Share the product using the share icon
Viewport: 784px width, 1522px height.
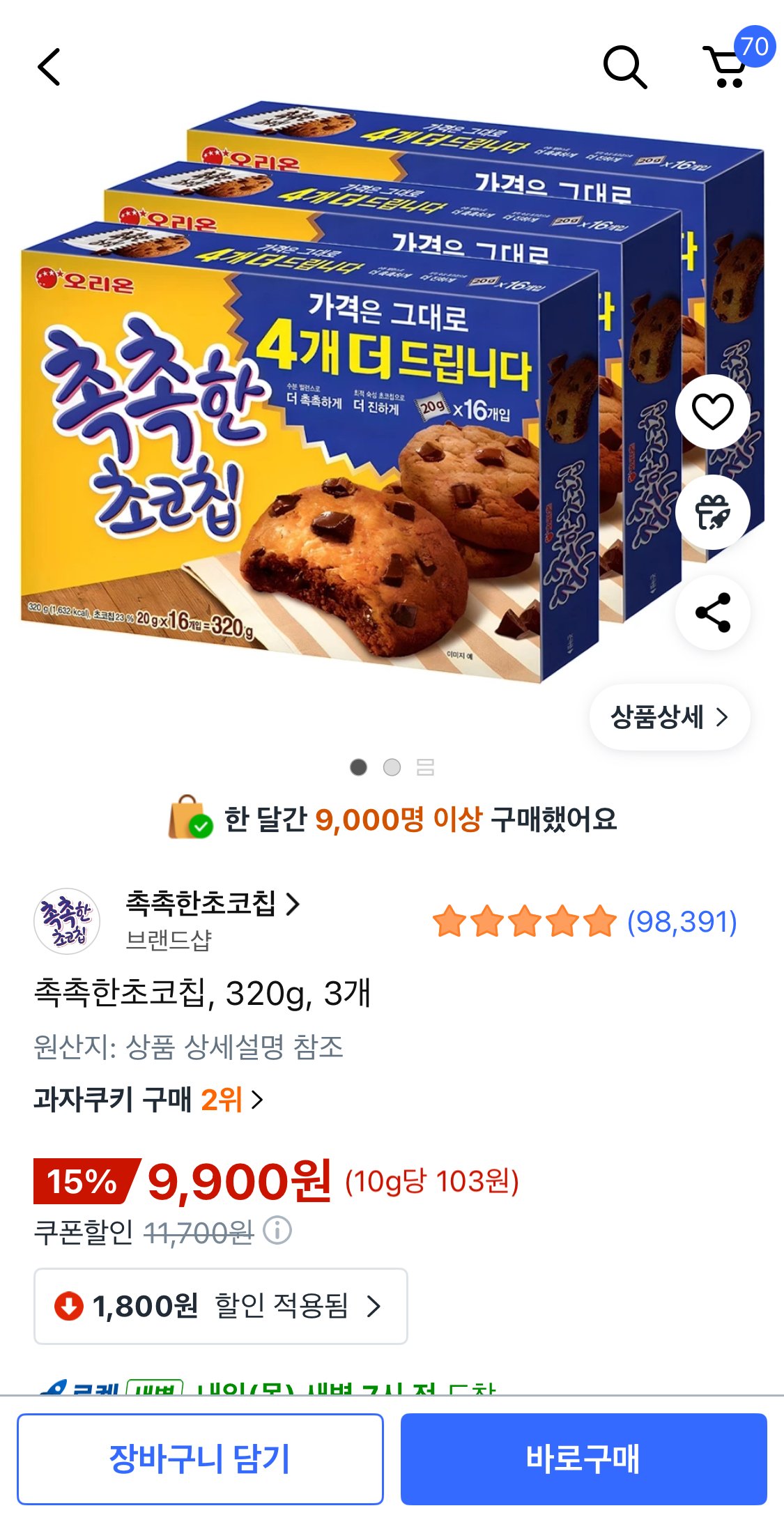(712, 611)
